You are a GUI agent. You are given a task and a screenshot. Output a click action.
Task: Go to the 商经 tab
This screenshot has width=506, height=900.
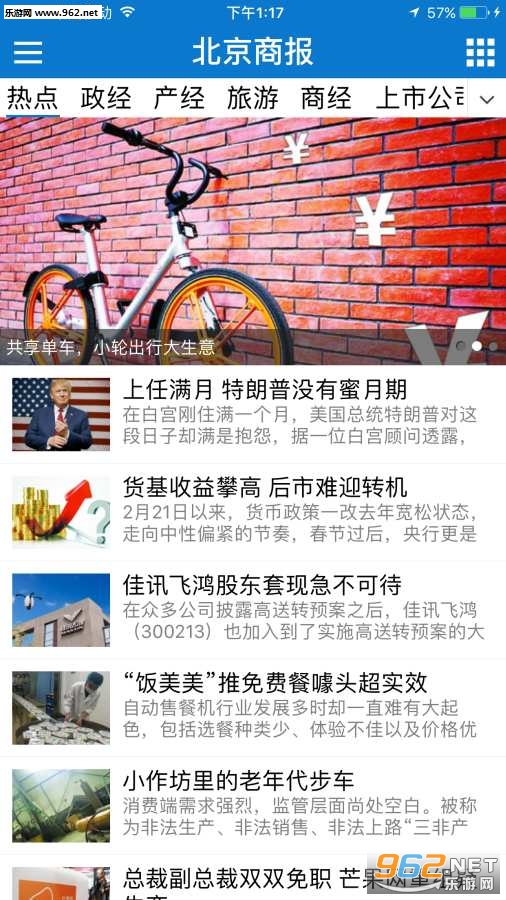pyautogui.click(x=326, y=98)
